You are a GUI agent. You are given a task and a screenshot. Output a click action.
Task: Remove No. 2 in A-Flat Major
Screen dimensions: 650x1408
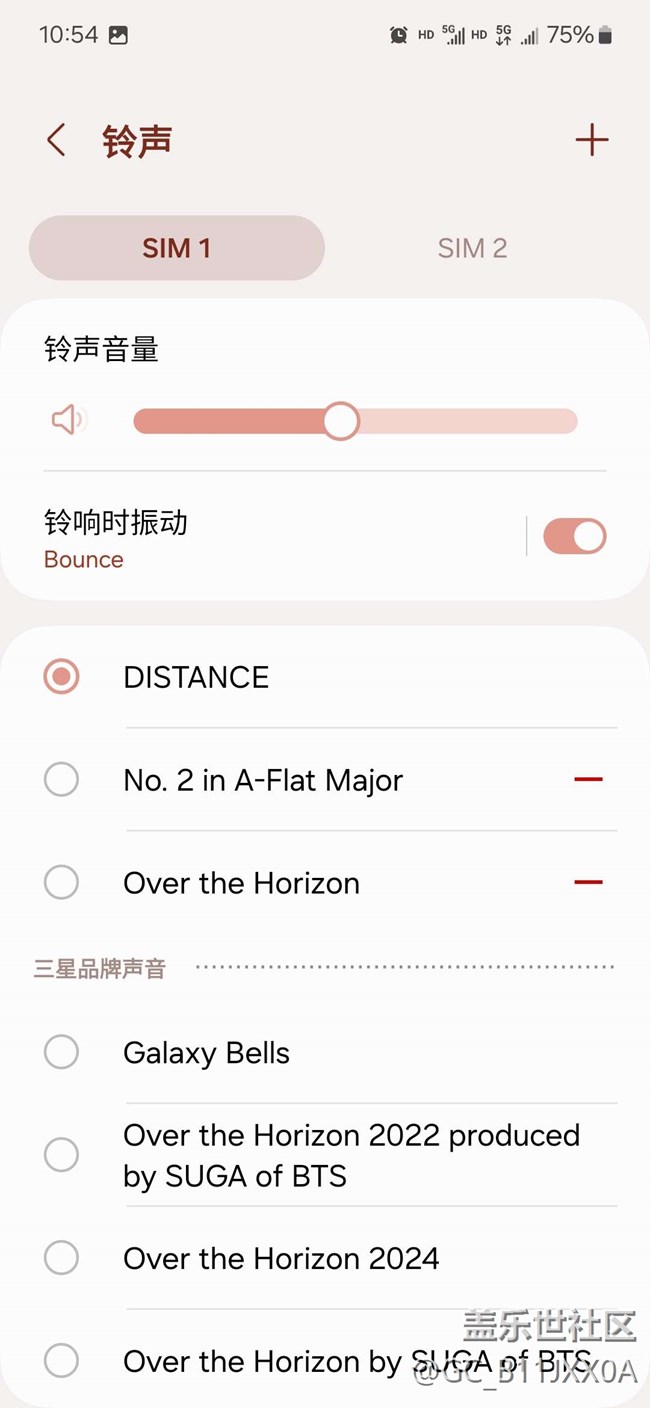[x=589, y=779]
